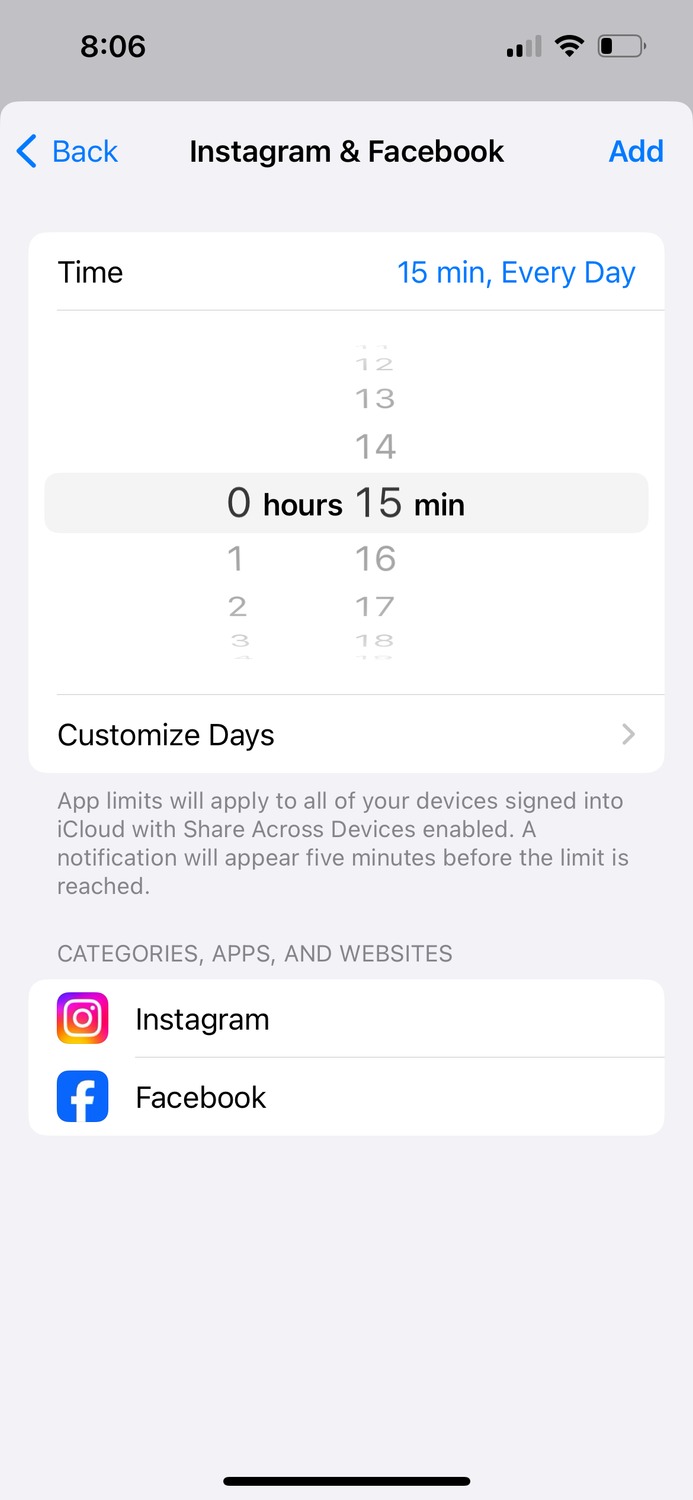Pick 17 in the minutes wheel
Viewport: 693px width, 1500px height.
pos(375,606)
